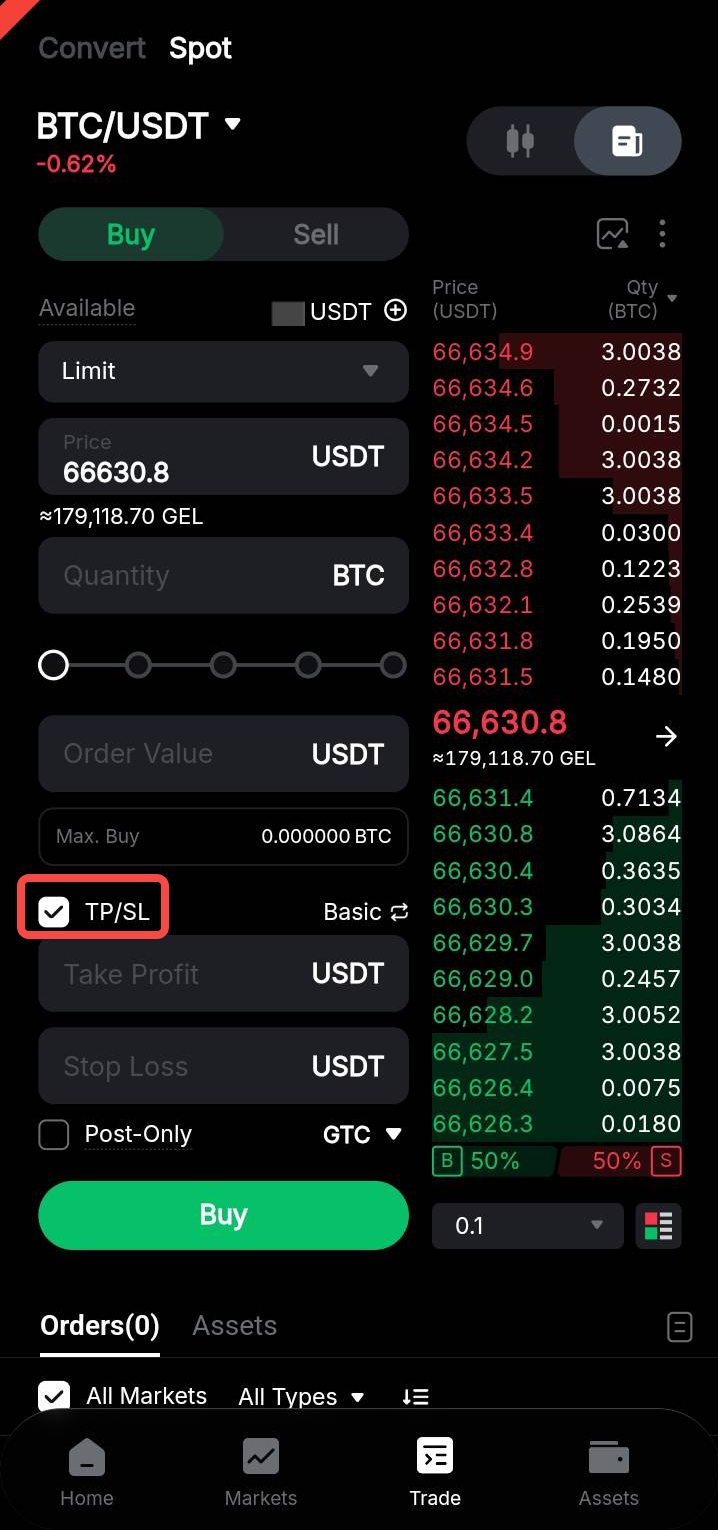Open the BTC/USDT pair selector
Viewport: 718px width, 1530px height.
(138, 126)
